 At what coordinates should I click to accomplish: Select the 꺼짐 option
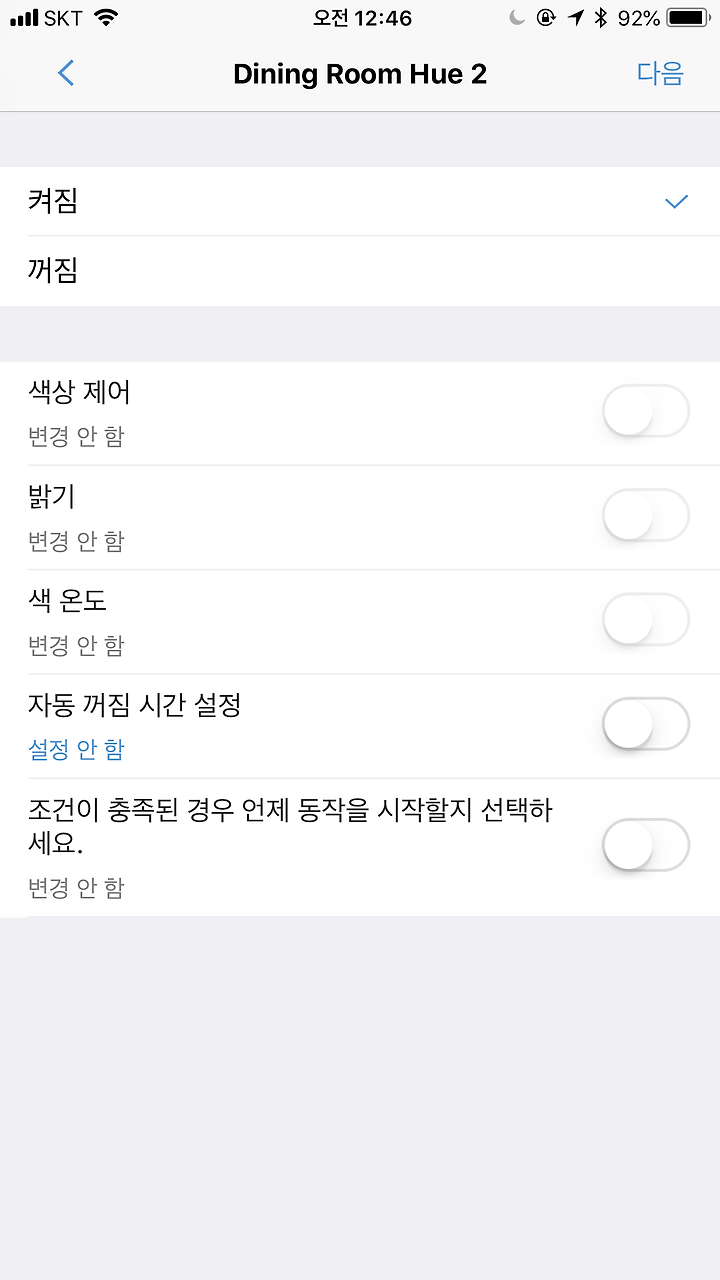(360, 271)
